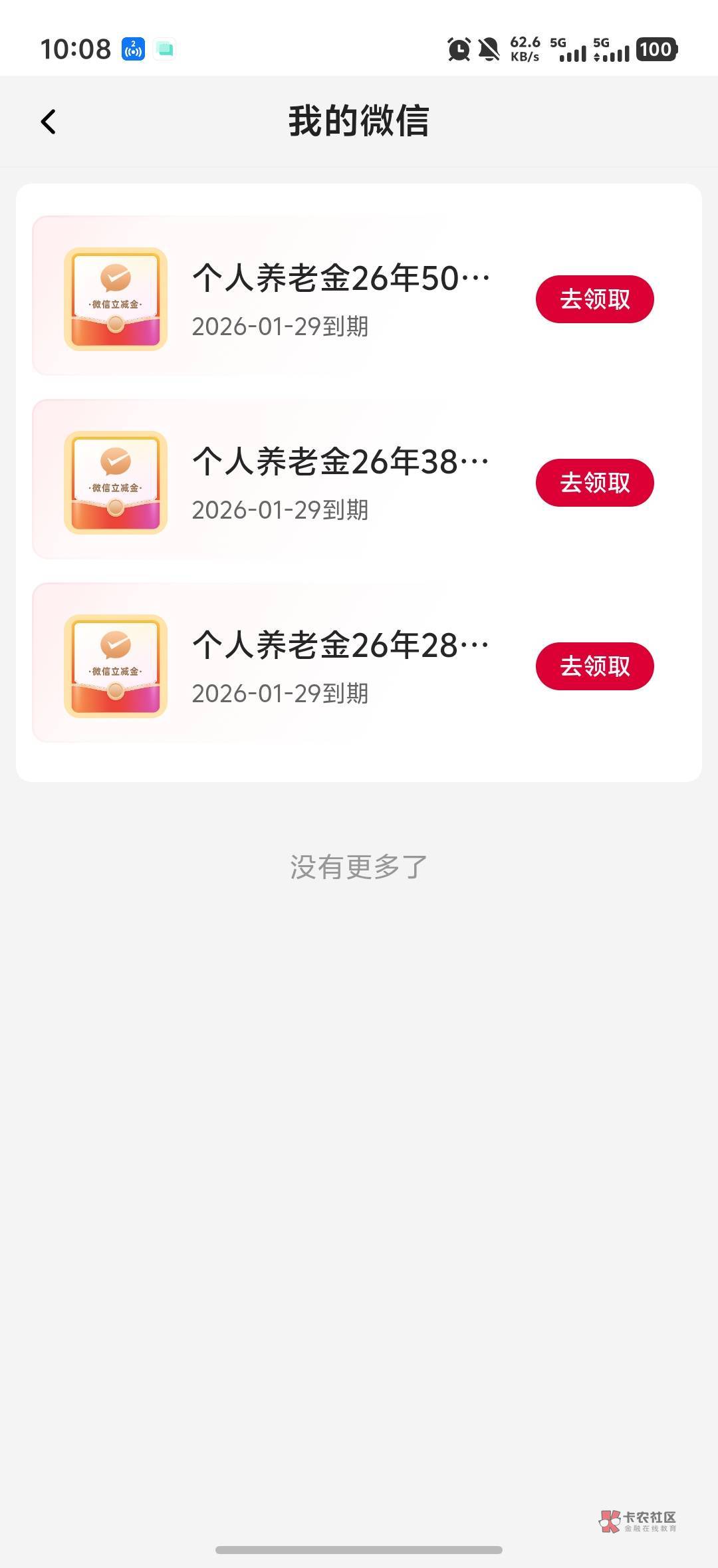View the 个人养老金26年28 coupon card
Image resolution: width=718 pixels, height=1568 pixels.
[359, 663]
